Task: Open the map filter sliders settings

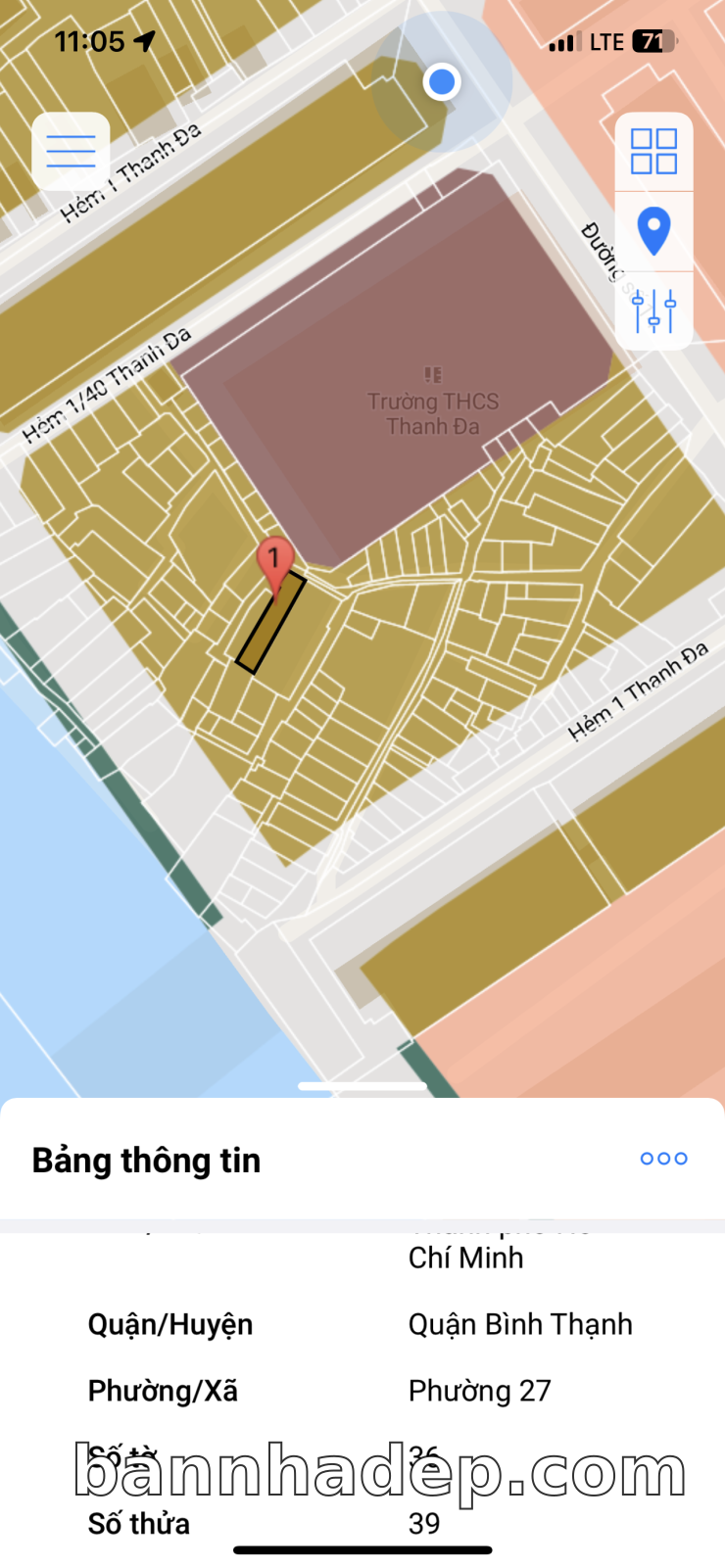Action: pos(653,310)
